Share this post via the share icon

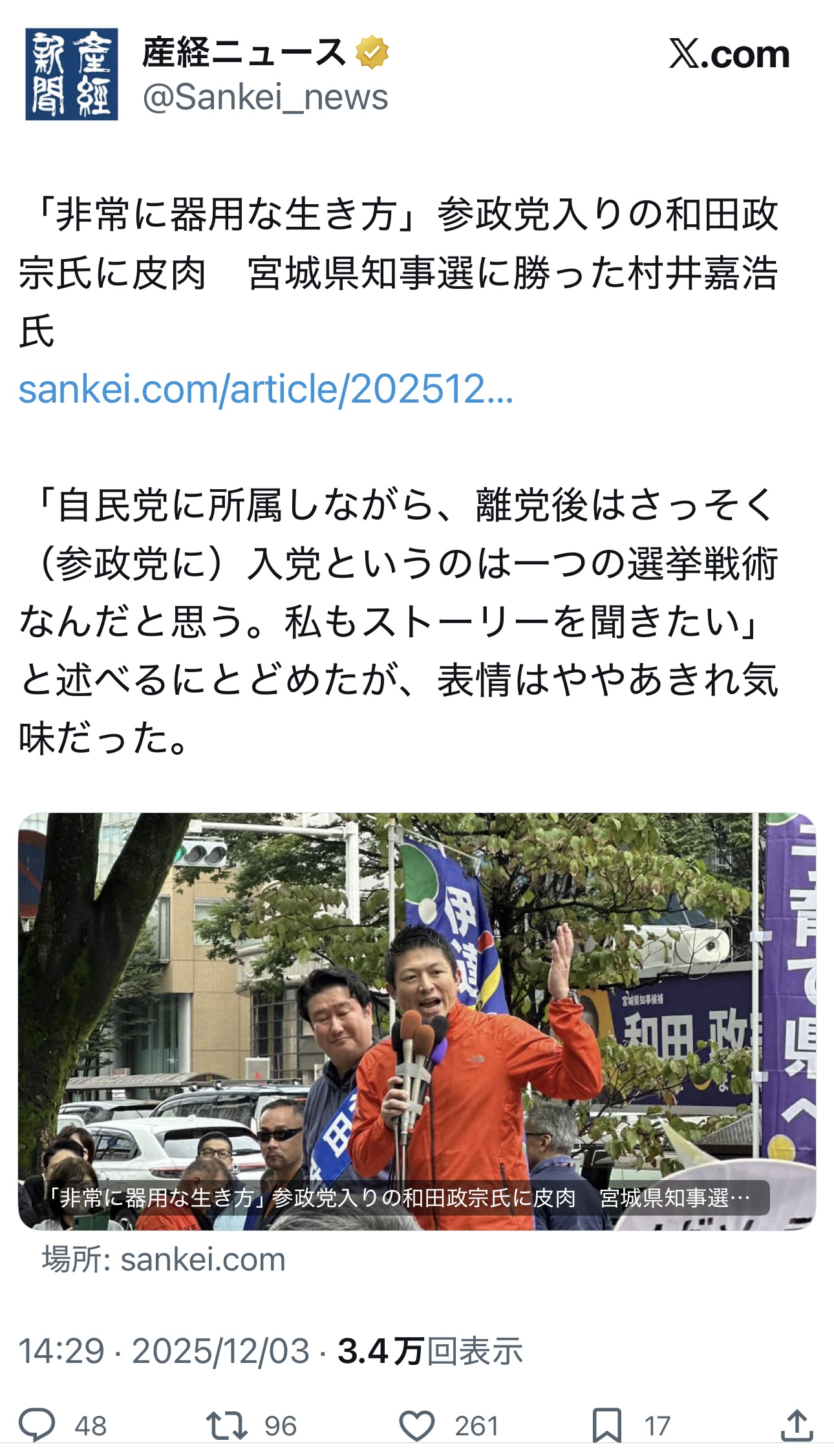(x=796, y=1425)
